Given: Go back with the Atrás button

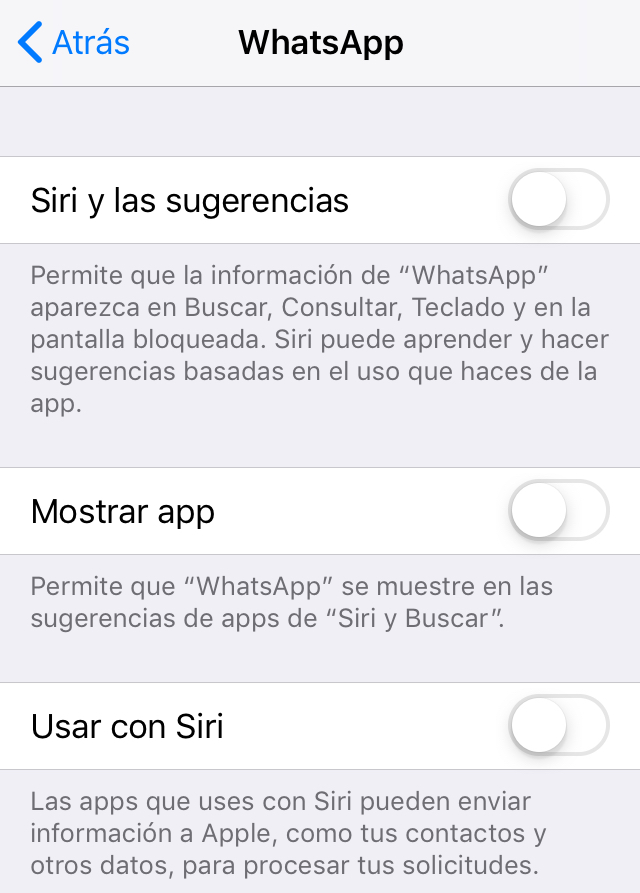Looking at the screenshot, I should (75, 43).
